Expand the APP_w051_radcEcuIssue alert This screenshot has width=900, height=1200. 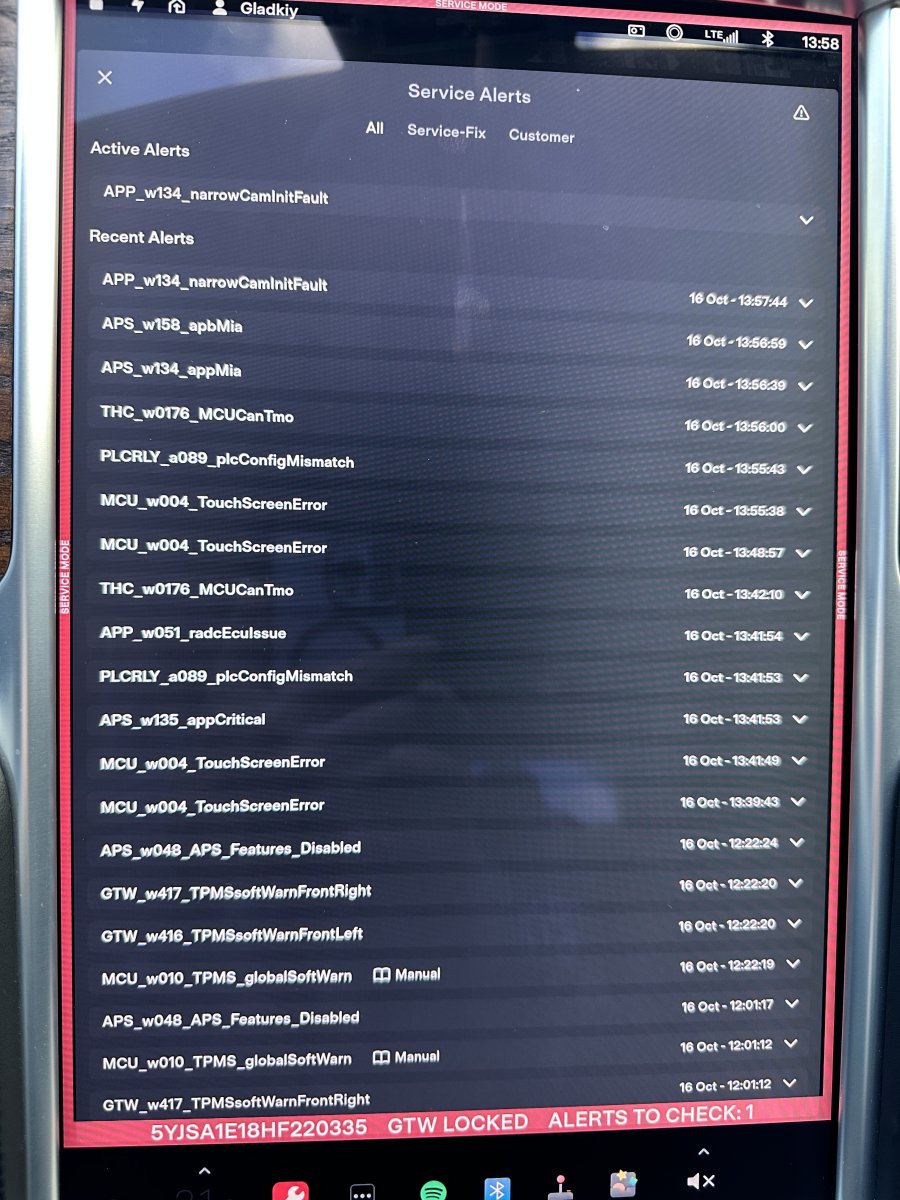tap(802, 636)
